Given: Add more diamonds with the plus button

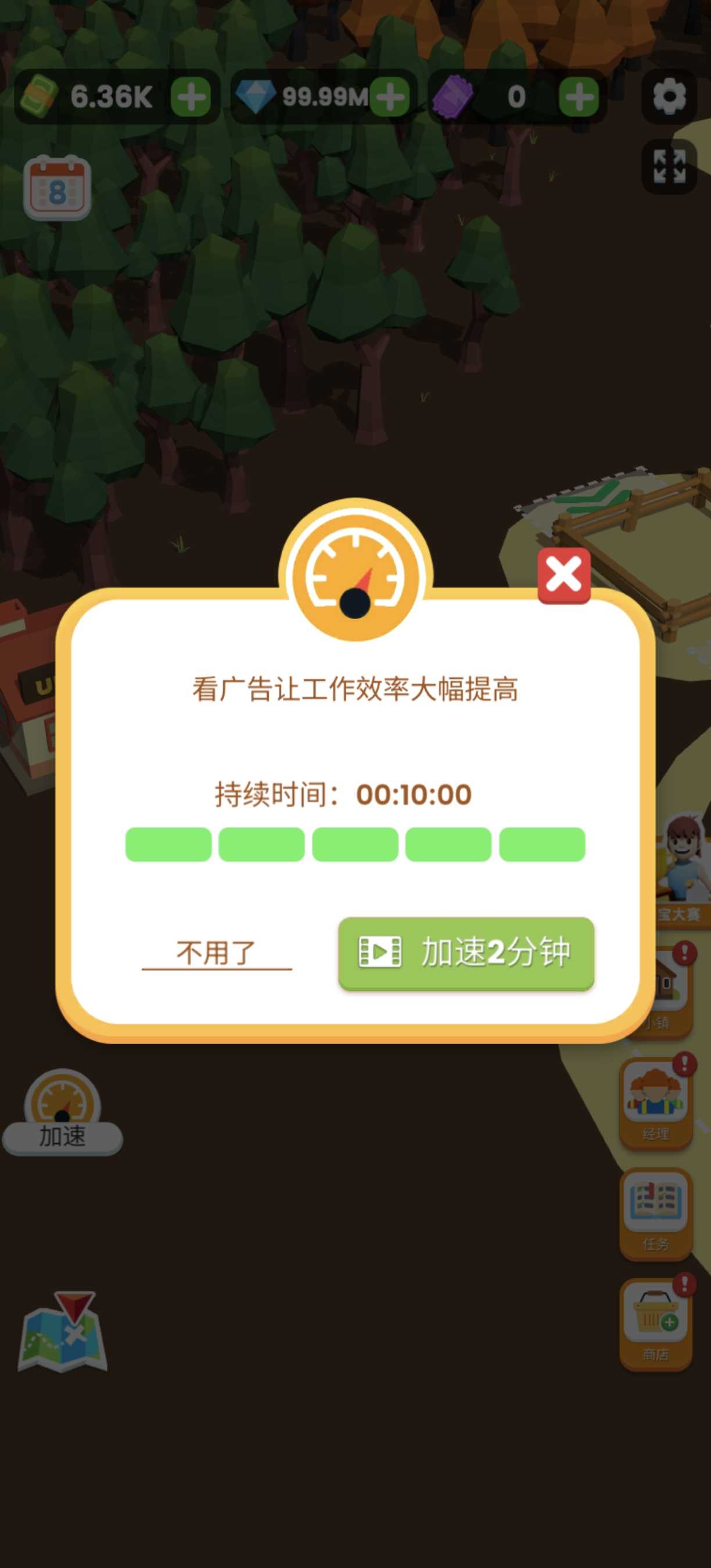Looking at the screenshot, I should [390, 97].
